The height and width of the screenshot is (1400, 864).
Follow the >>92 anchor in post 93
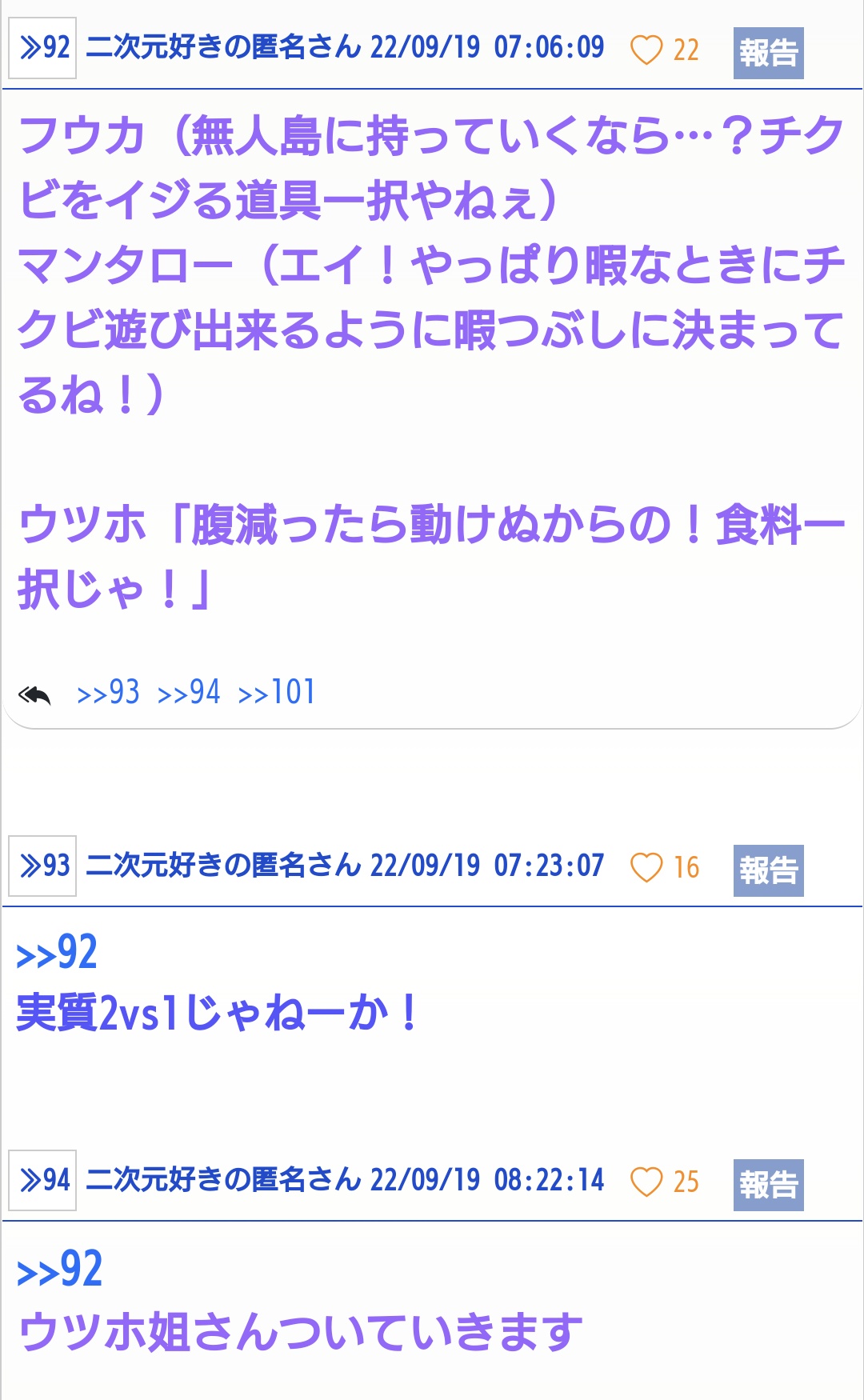57,953
